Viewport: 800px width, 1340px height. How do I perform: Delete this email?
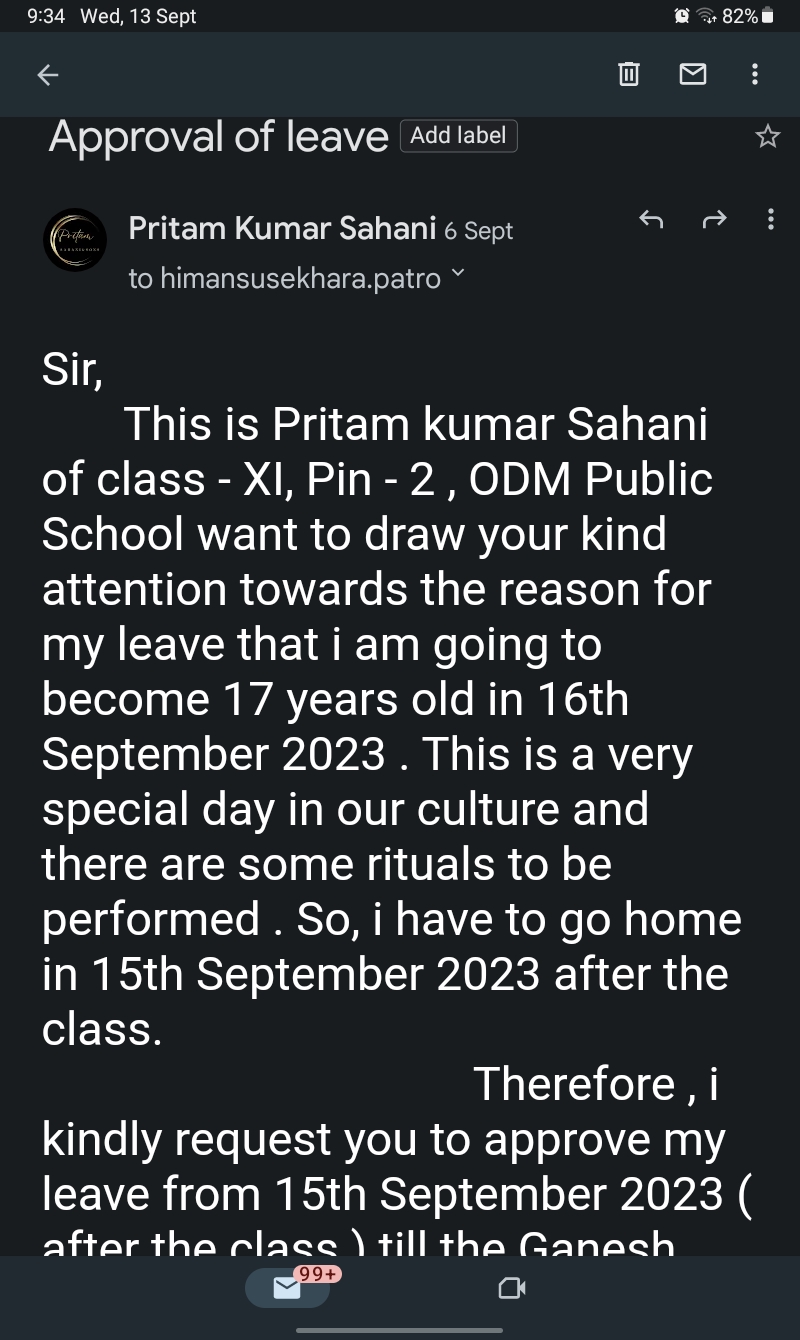[x=629, y=74]
